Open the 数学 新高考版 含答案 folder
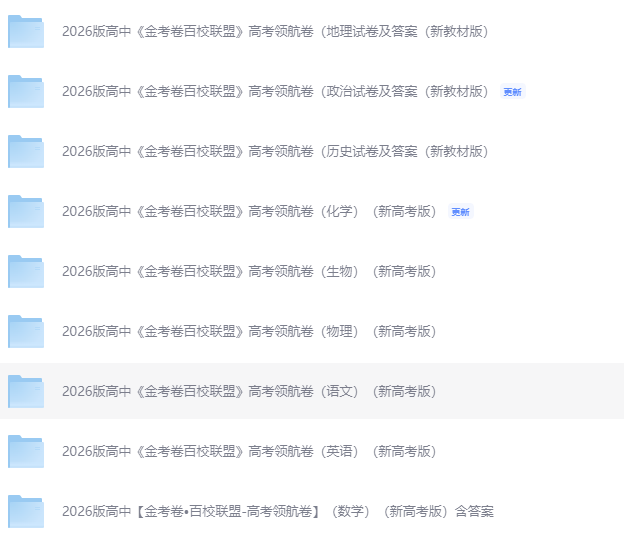The height and width of the screenshot is (550, 624). coord(277,511)
